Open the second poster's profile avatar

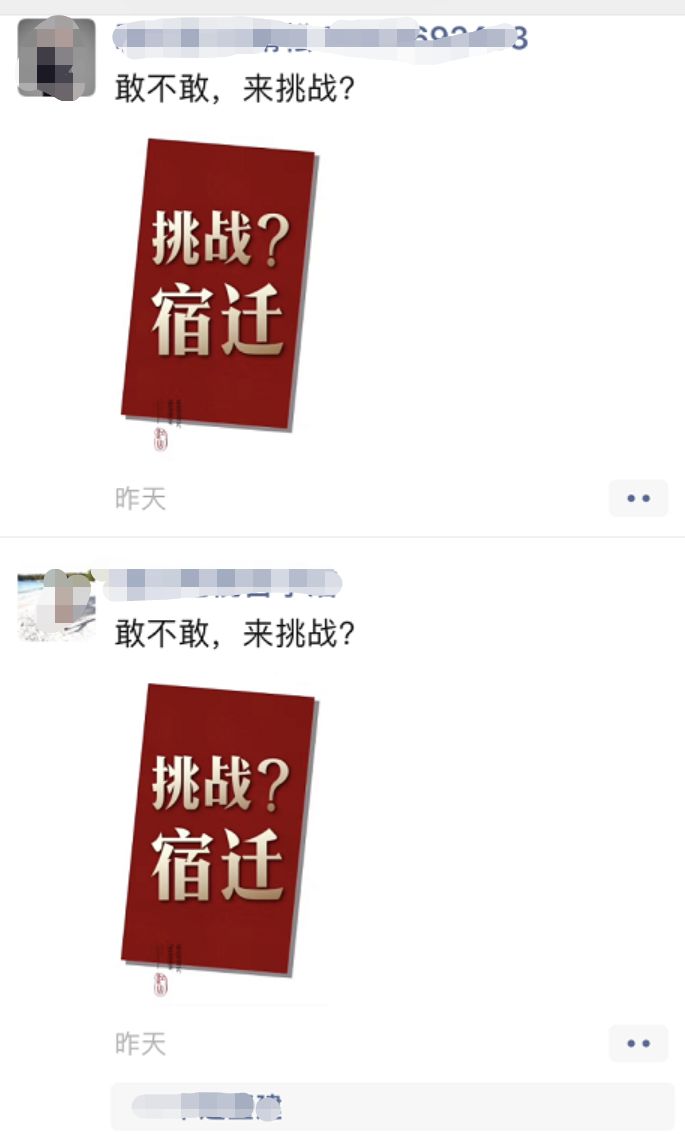click(x=57, y=603)
